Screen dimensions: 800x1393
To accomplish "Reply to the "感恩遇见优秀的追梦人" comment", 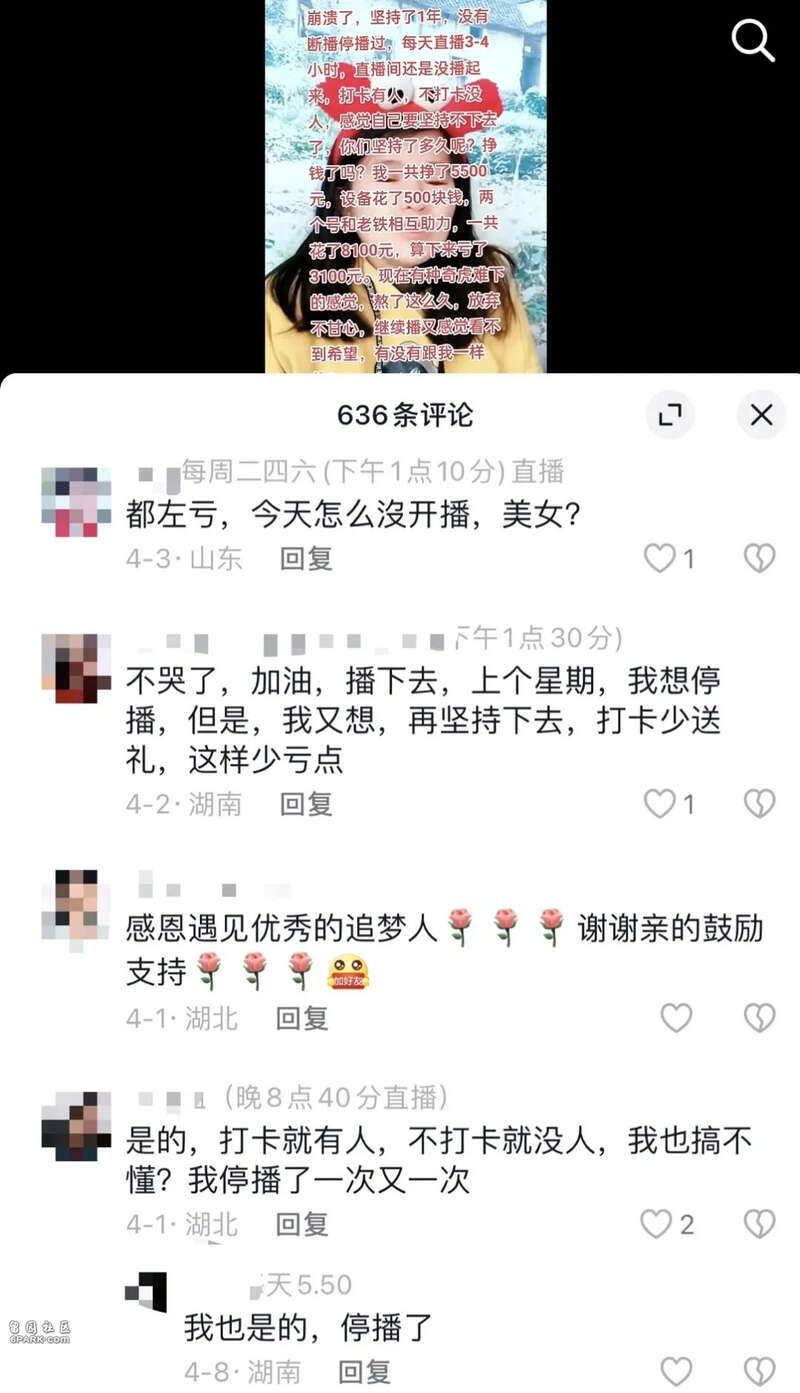I will tap(302, 1018).
